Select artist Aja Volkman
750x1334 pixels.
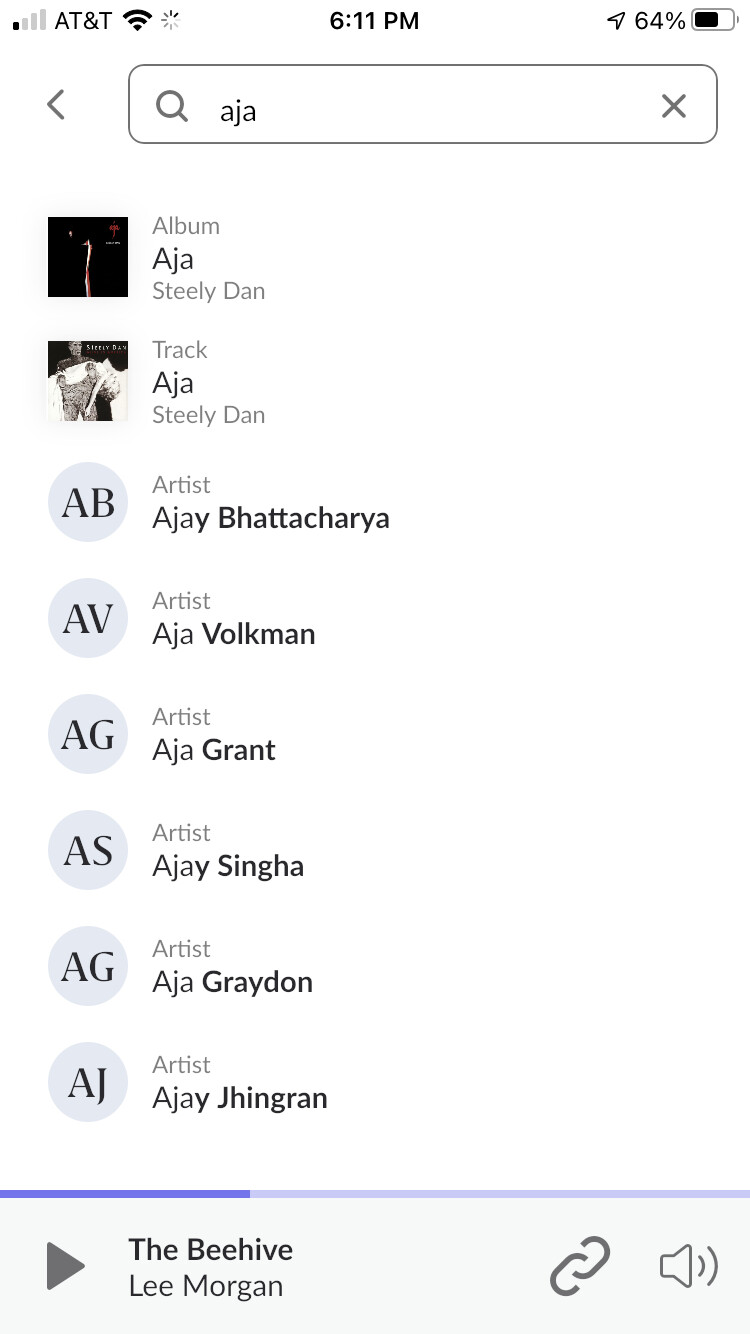(x=375, y=618)
